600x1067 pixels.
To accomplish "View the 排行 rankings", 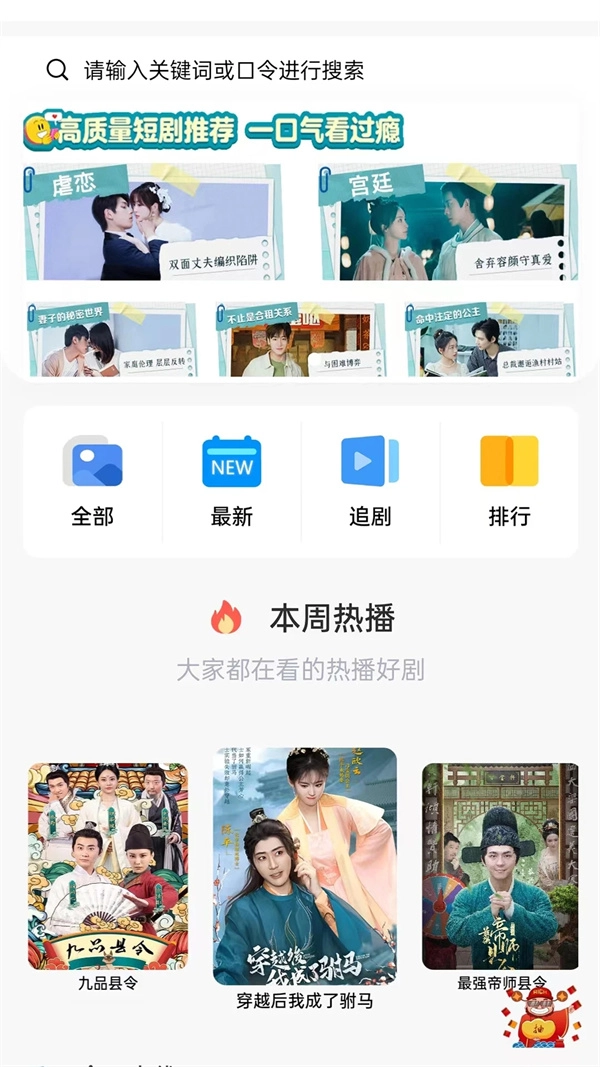I will pyautogui.click(x=509, y=481).
